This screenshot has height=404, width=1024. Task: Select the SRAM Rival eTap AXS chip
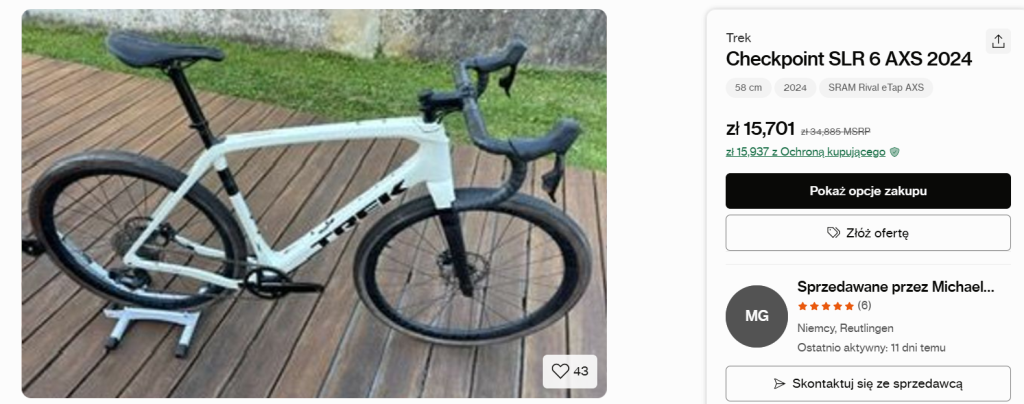tap(876, 88)
